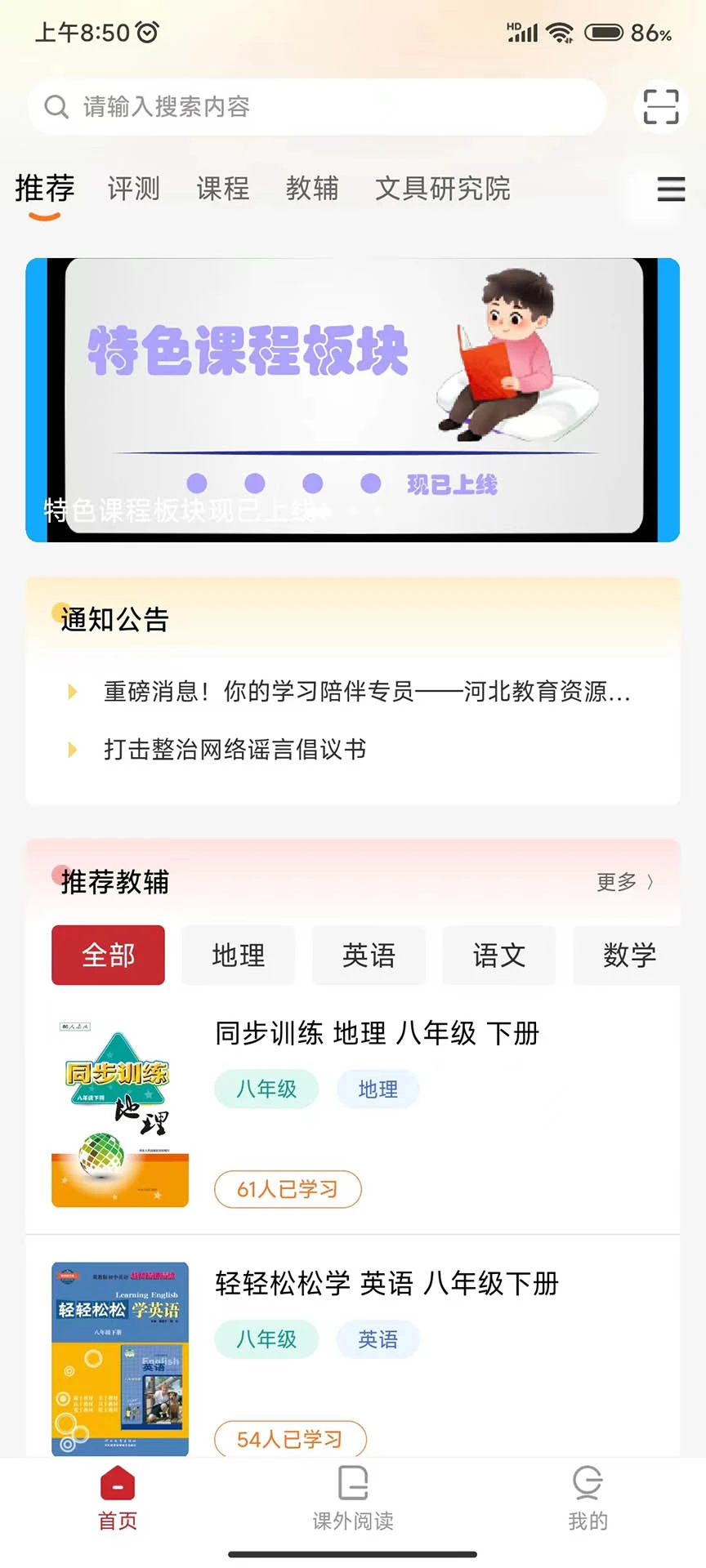Select the 地理 subject filter chip

pyautogui.click(x=238, y=955)
